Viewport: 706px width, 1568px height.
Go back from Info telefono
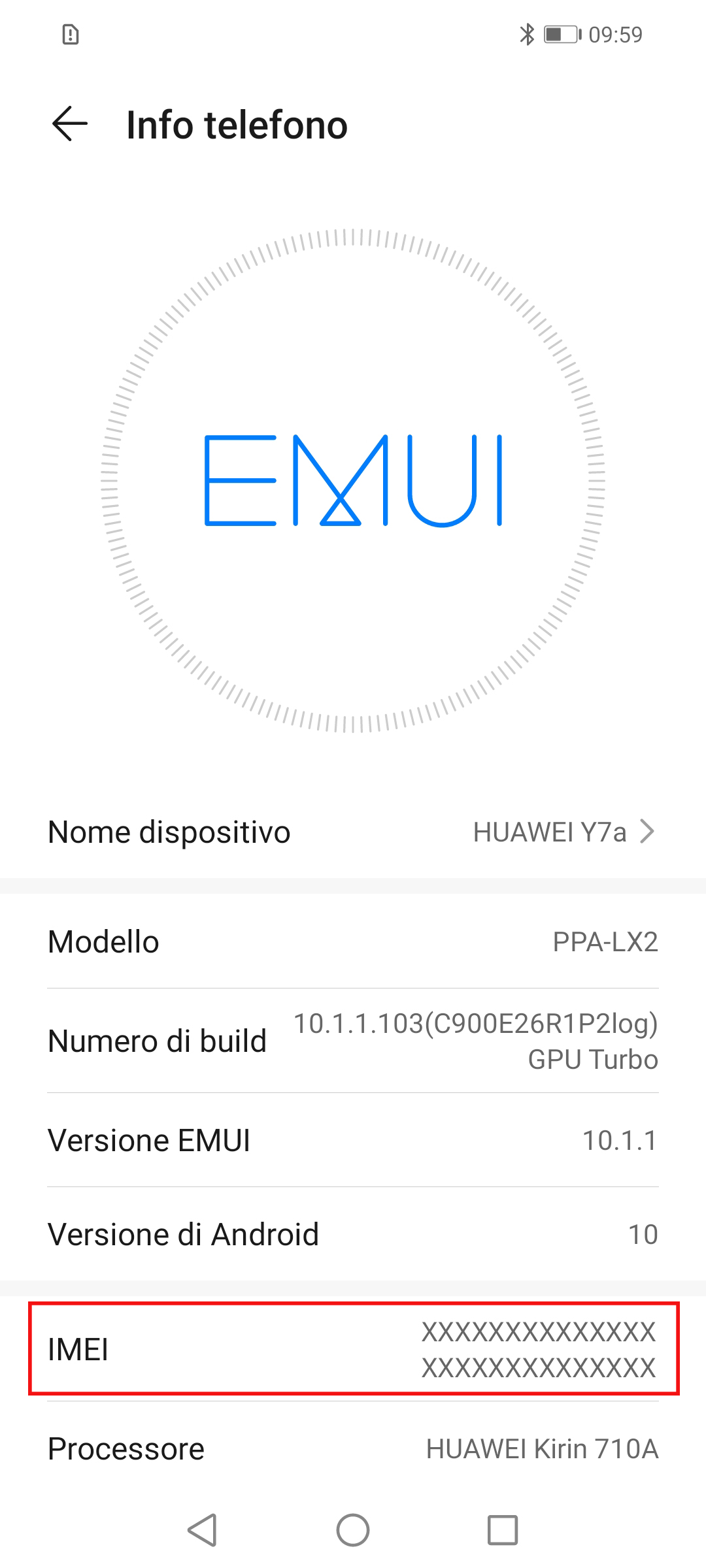tap(70, 124)
